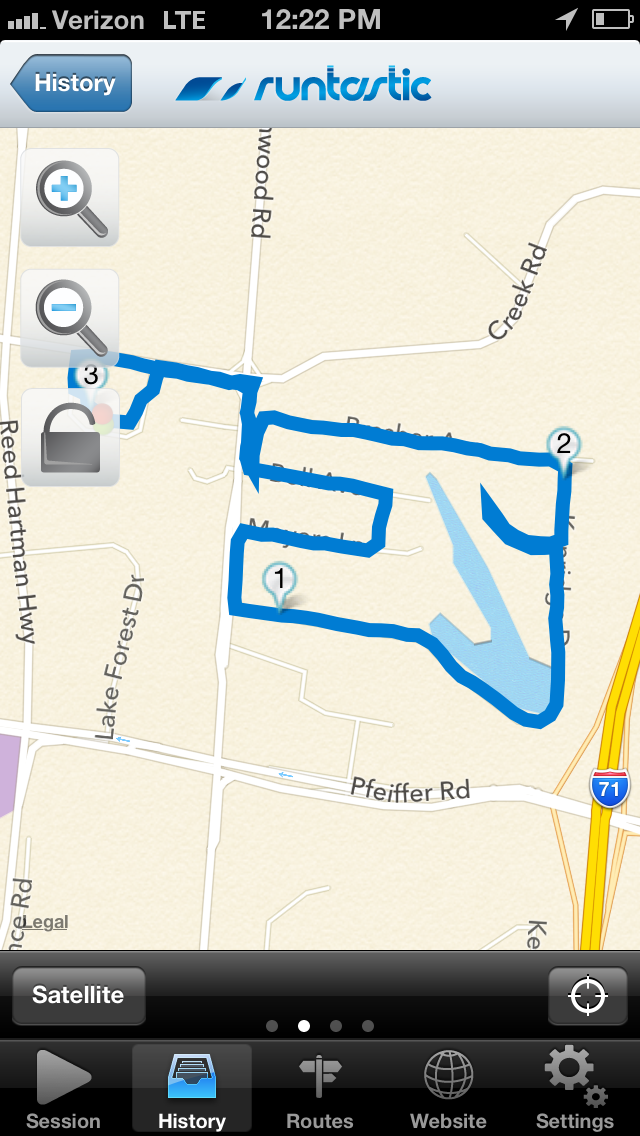Center map on current location
The width and height of the screenshot is (640, 1136).
587,995
